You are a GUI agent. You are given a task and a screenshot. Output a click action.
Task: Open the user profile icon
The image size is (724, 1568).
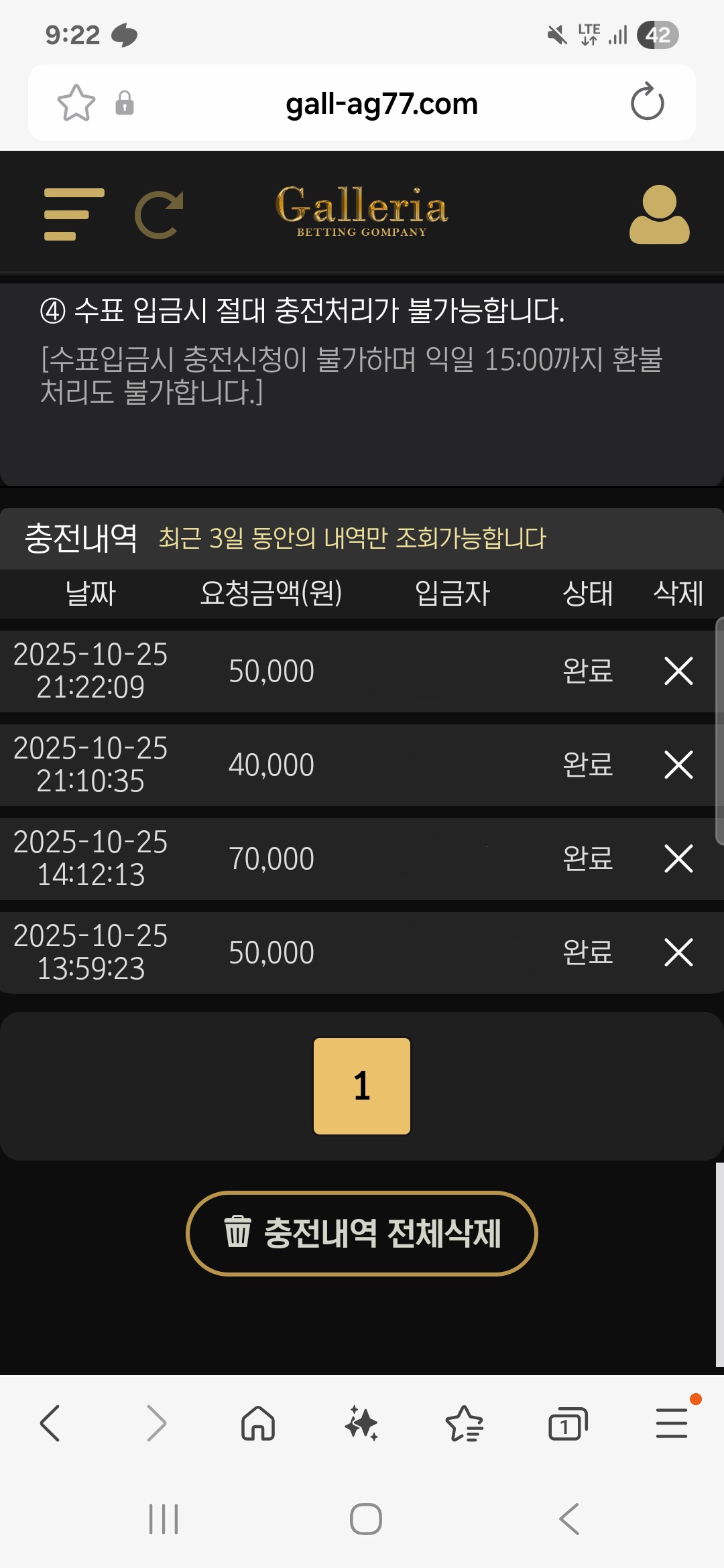pos(659,214)
